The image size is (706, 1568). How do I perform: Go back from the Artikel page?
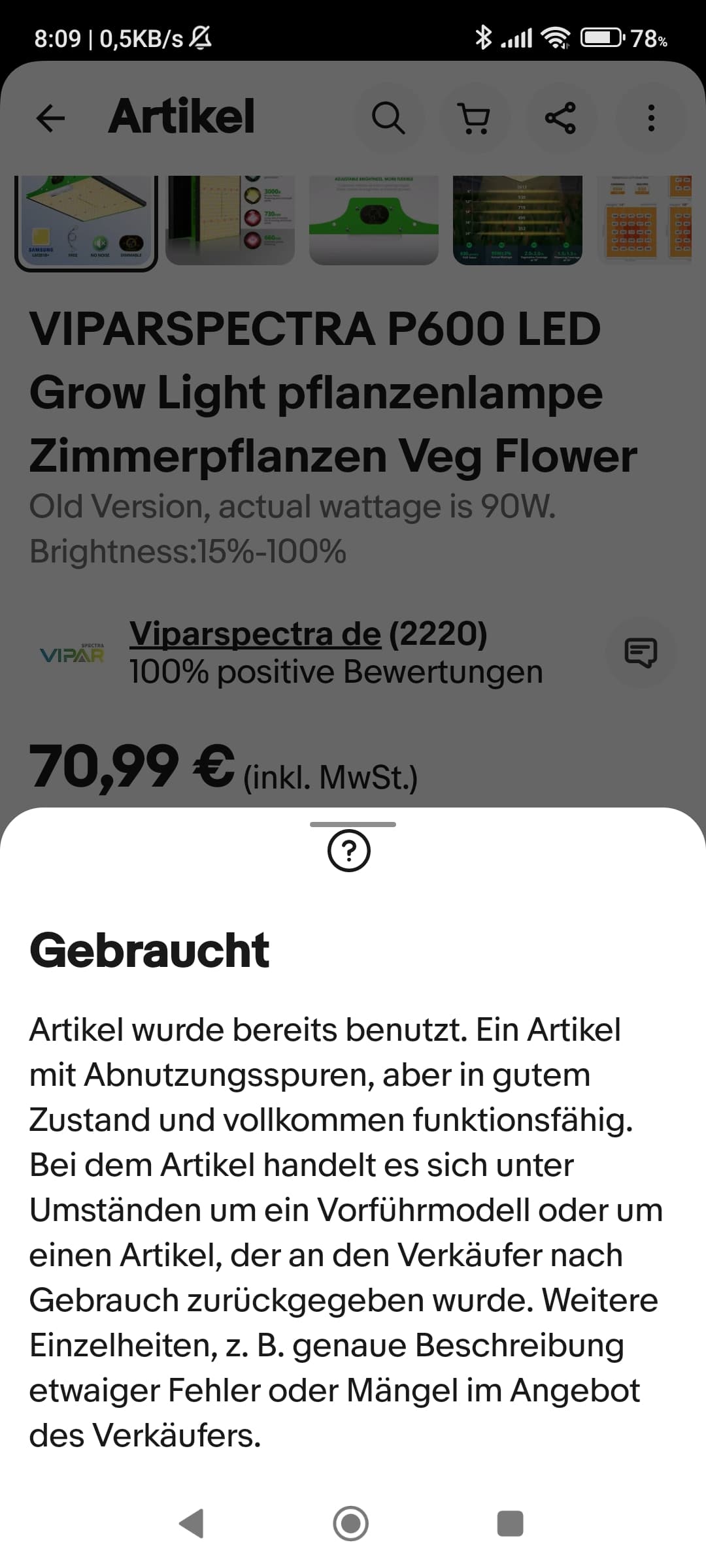tap(50, 118)
